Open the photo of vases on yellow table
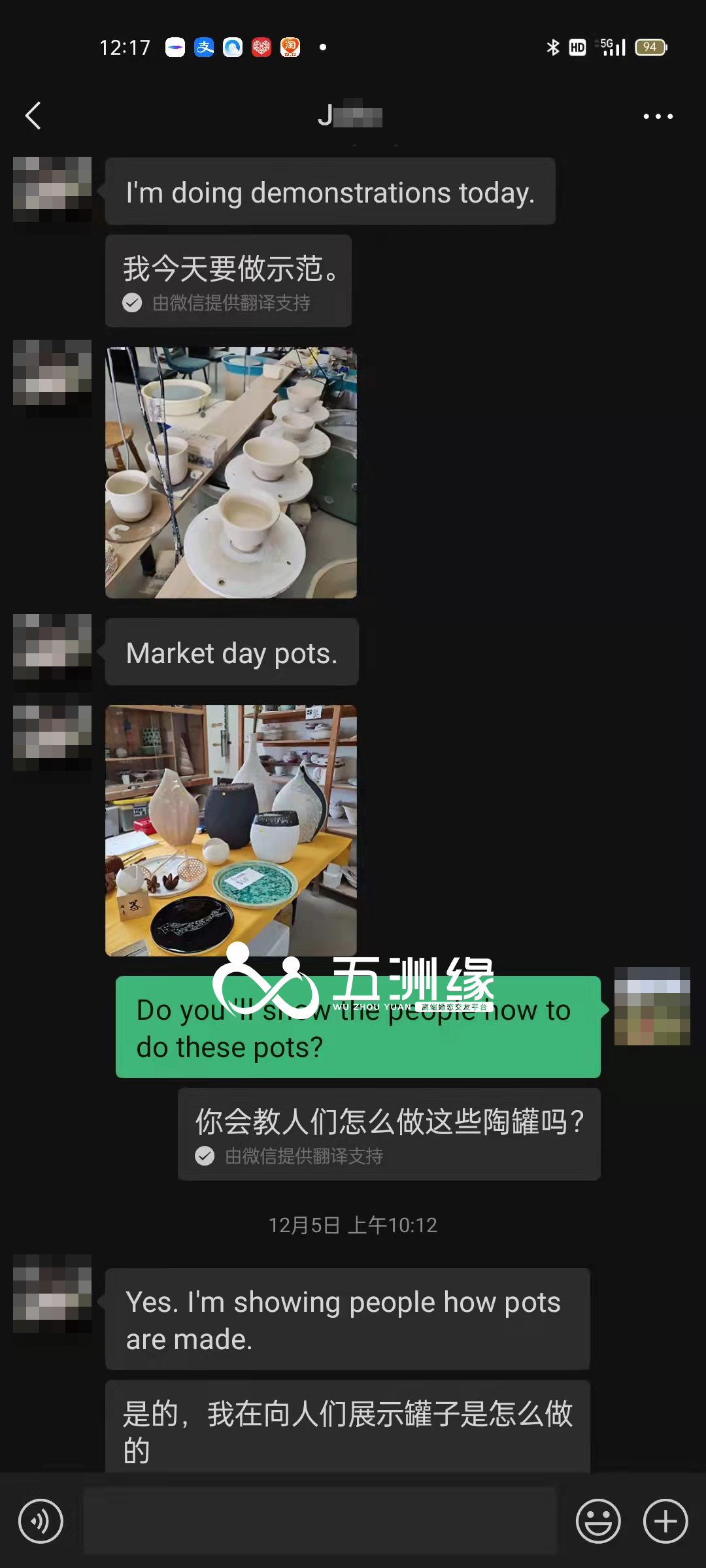 pos(231,830)
